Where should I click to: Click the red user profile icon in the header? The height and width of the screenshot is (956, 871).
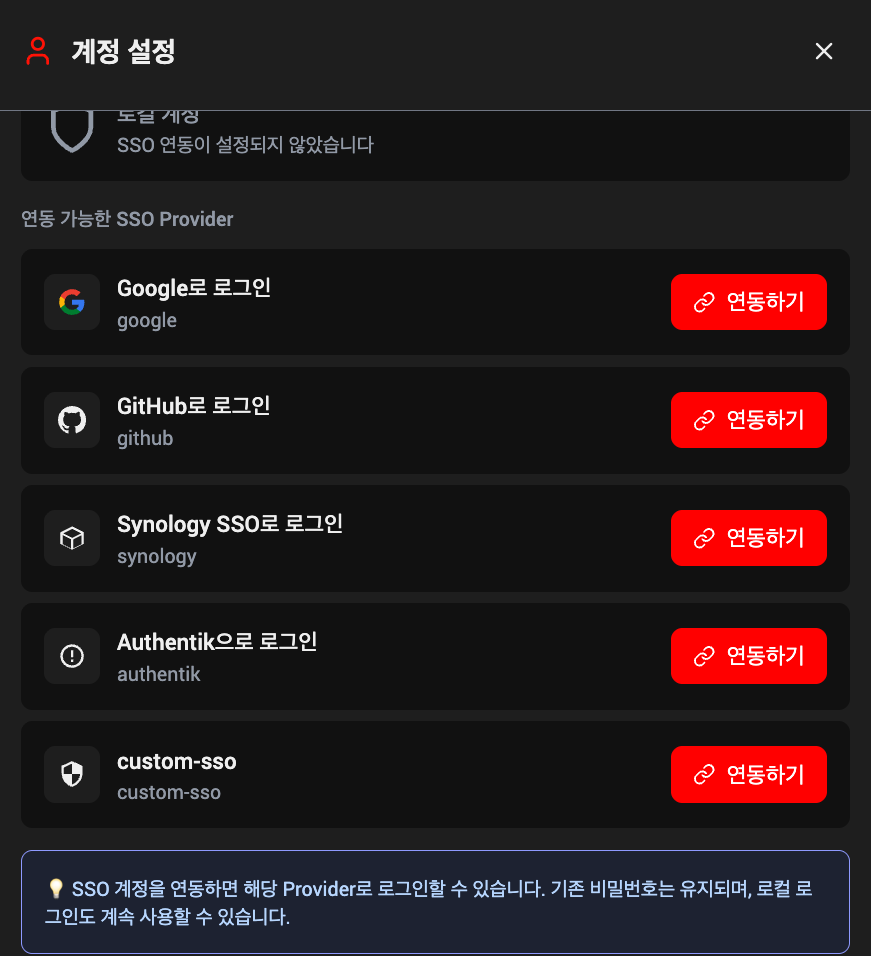point(38,51)
